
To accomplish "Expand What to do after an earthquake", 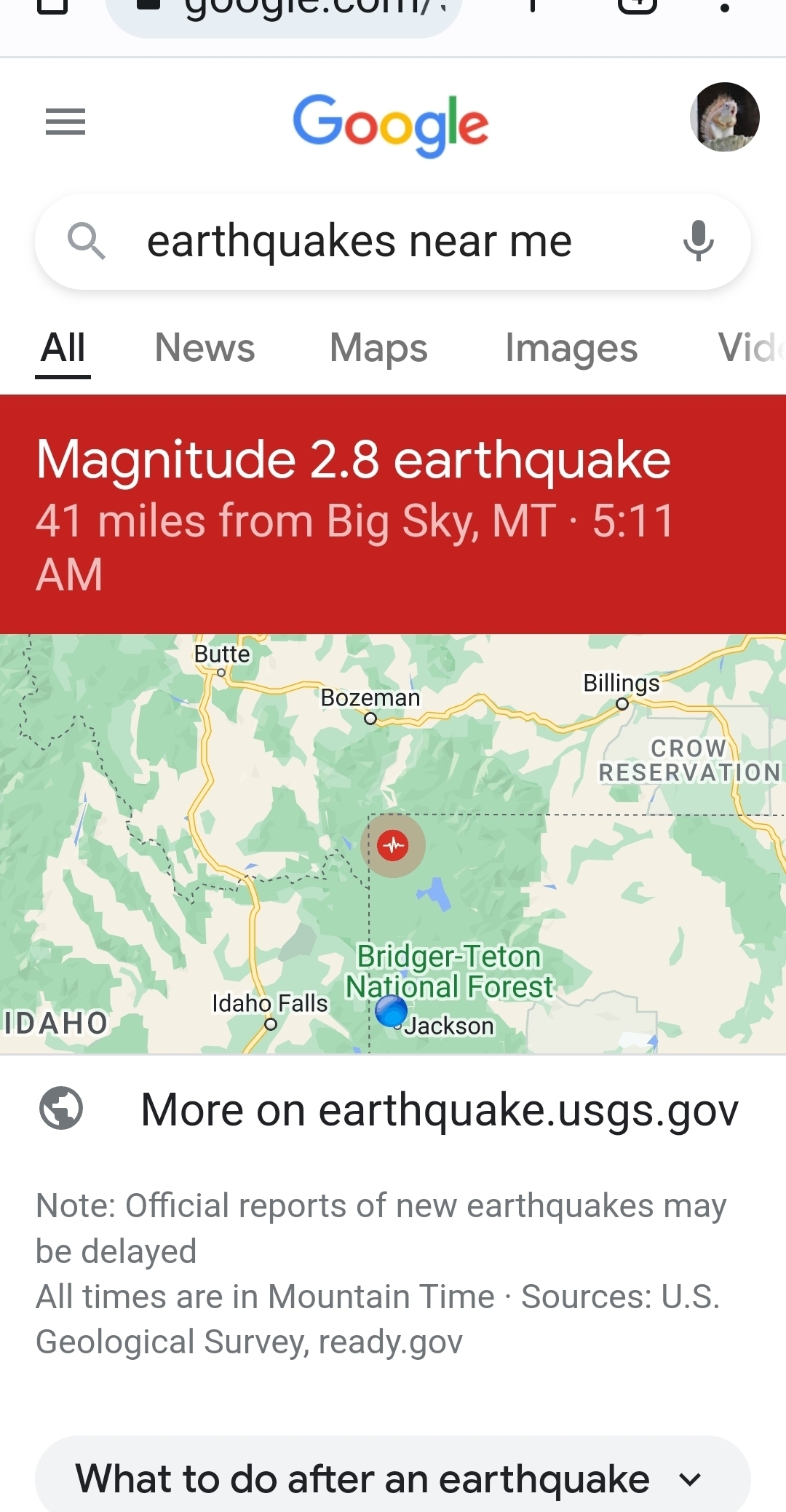I will point(393,1478).
